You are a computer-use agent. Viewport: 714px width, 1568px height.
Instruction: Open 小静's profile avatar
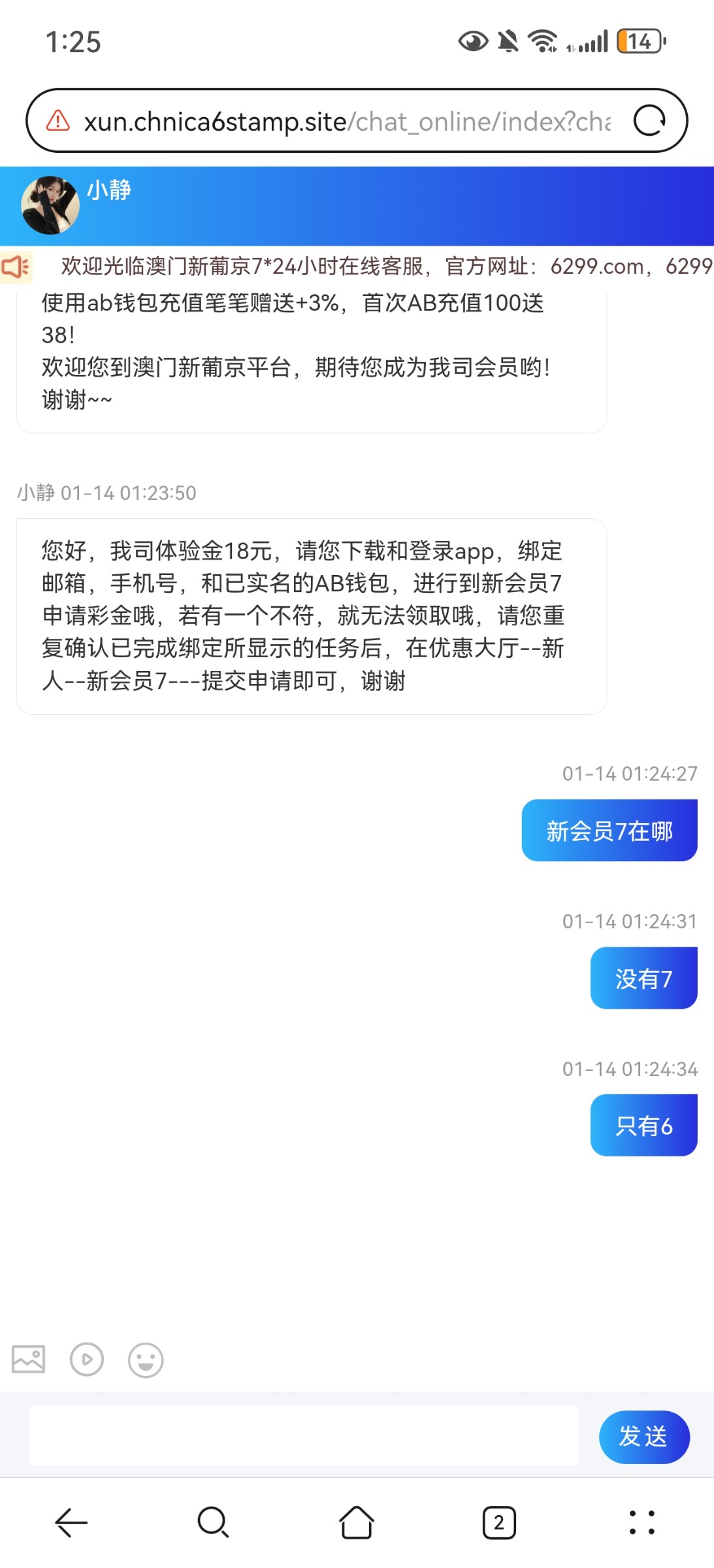point(50,205)
